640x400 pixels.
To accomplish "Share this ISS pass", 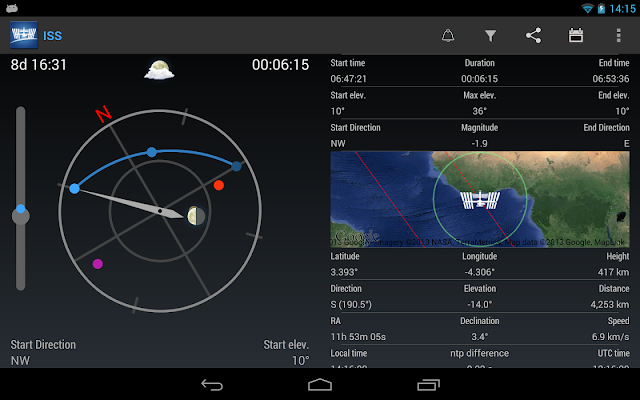I will coord(533,36).
